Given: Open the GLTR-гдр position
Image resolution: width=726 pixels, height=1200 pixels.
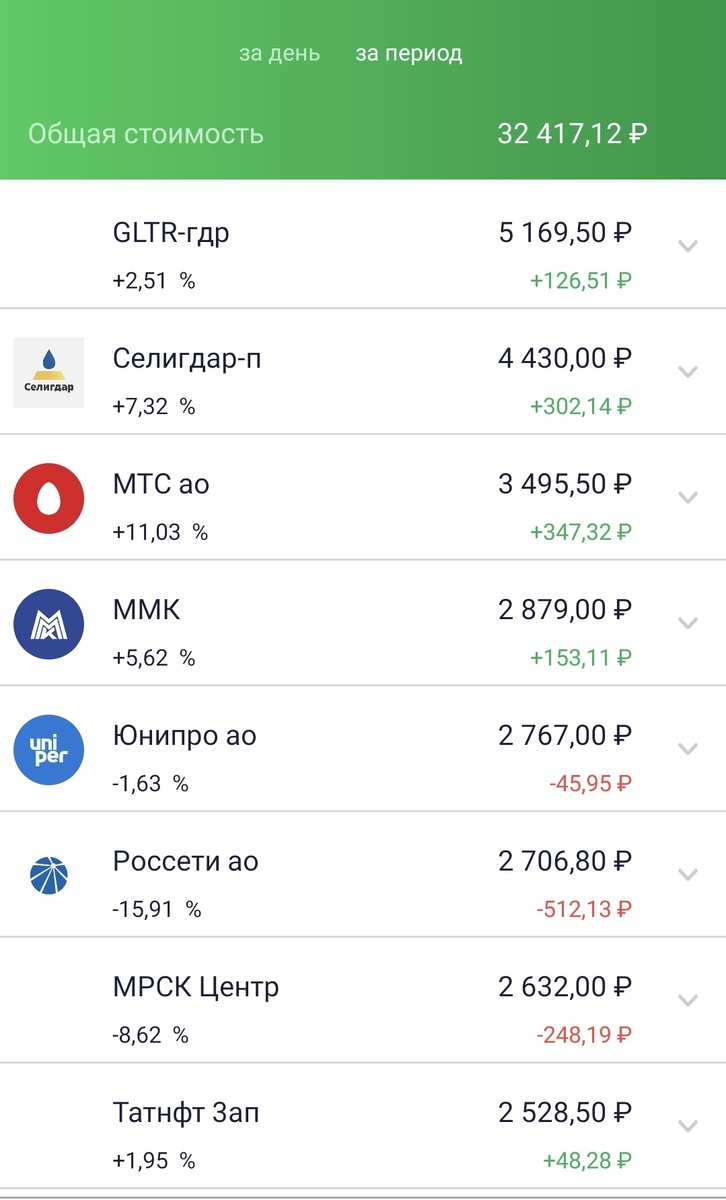Looking at the screenshot, I should coord(171,233).
